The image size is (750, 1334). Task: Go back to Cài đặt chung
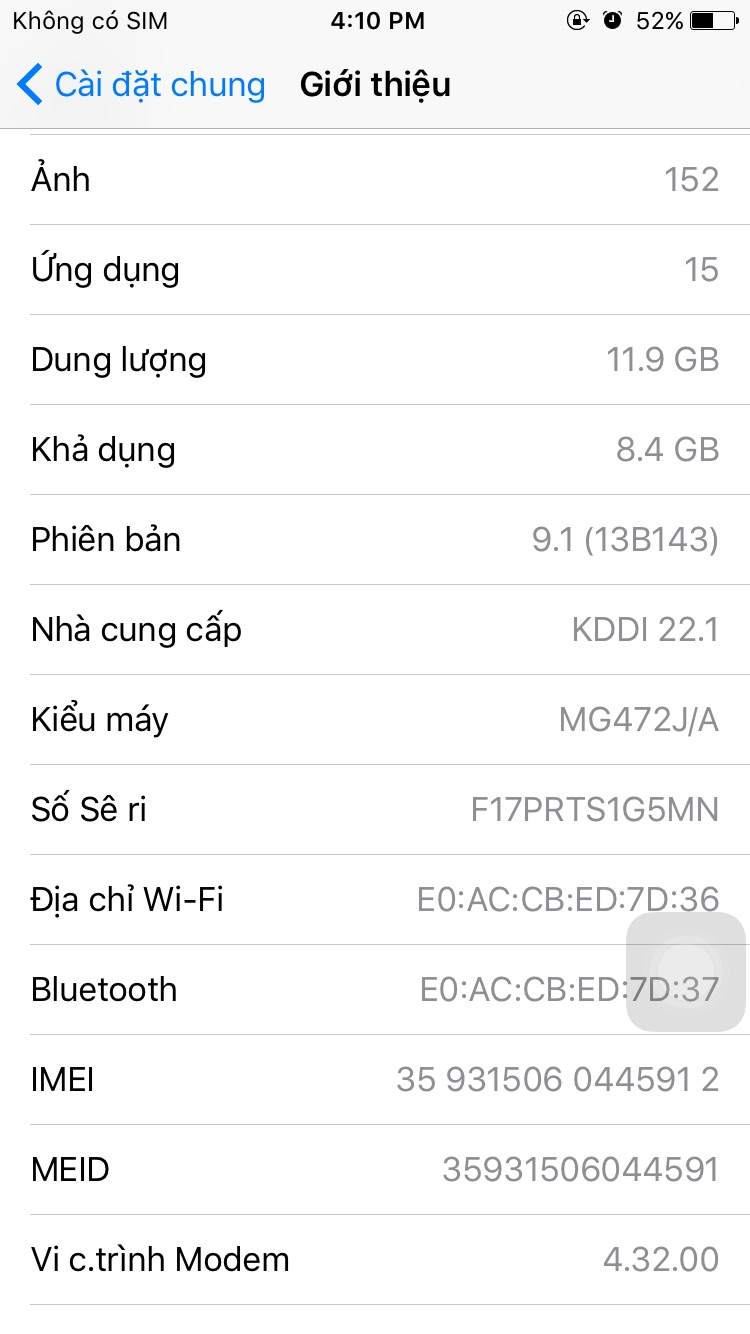coord(140,85)
